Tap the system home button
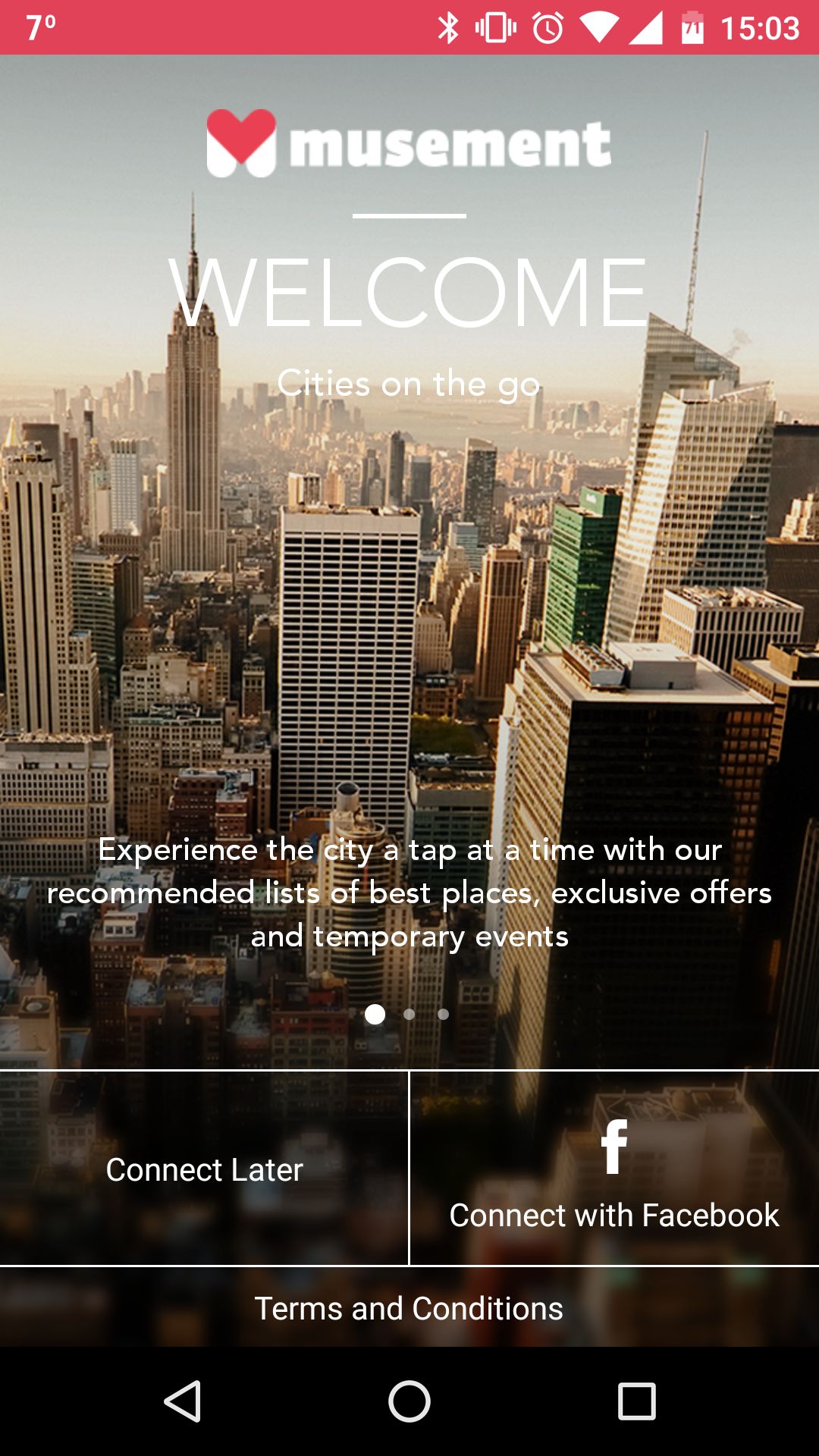819x1456 pixels. (409, 1401)
